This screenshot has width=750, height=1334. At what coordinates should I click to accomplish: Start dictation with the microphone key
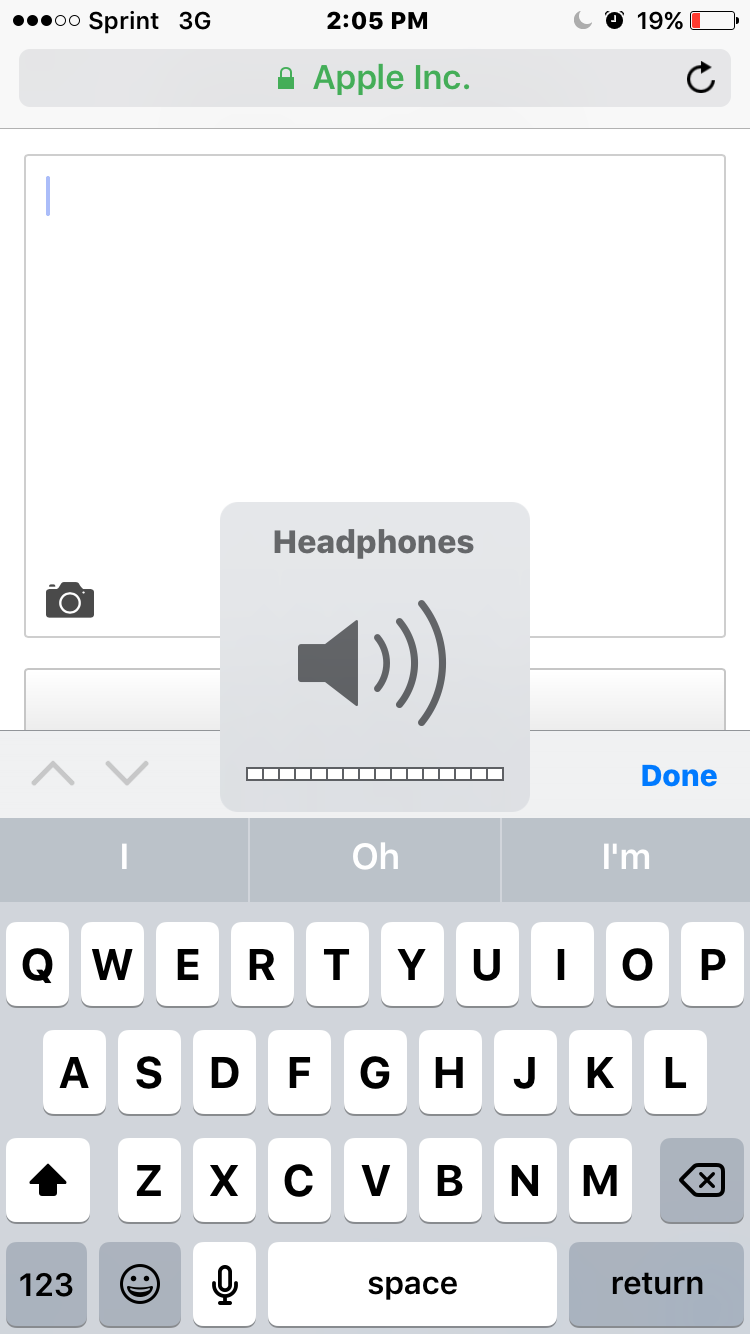pyautogui.click(x=225, y=1284)
